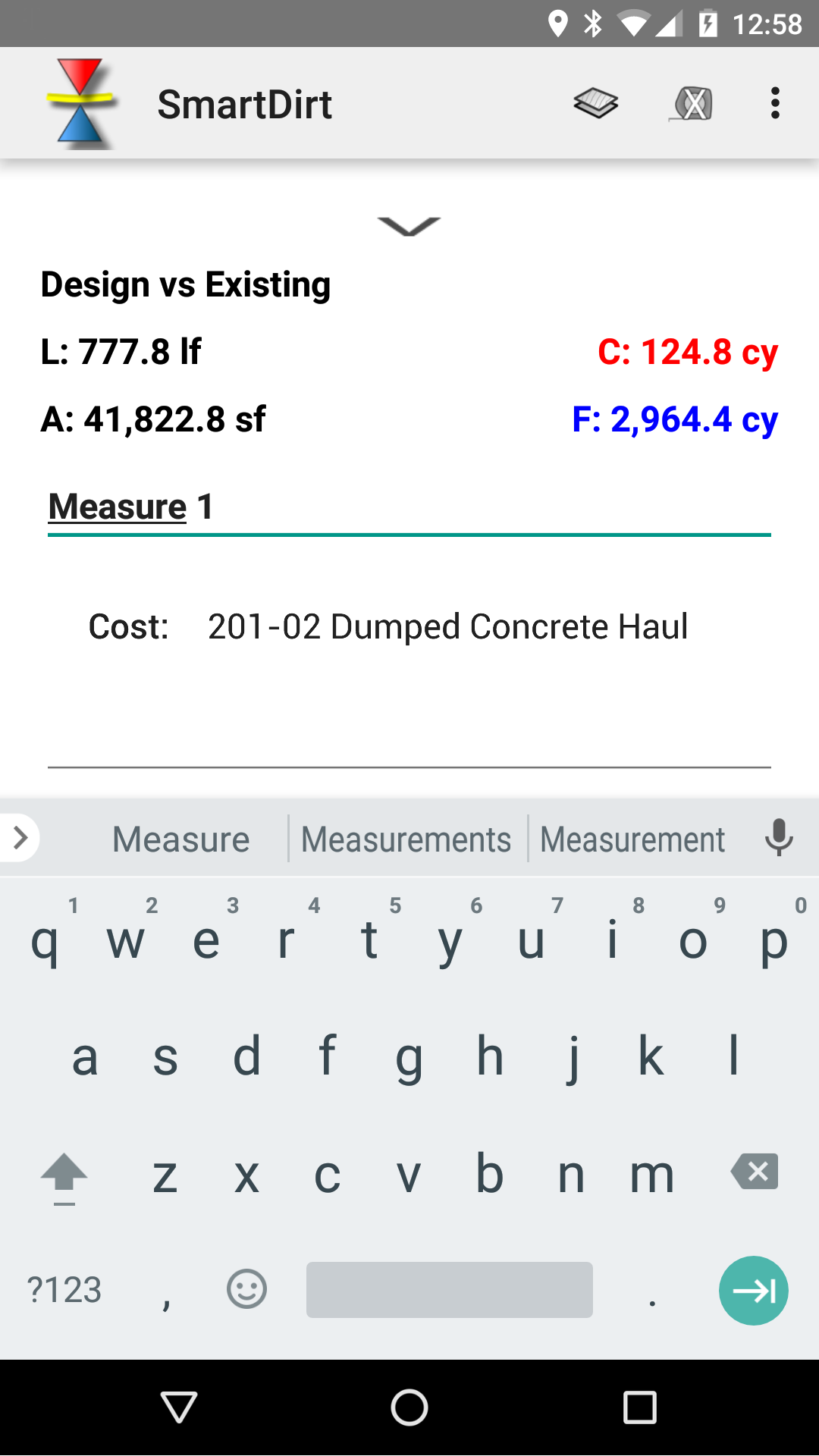Expand the keyboard suggestion strip arrow
Image resolution: width=819 pixels, height=1456 pixels.
tap(20, 838)
